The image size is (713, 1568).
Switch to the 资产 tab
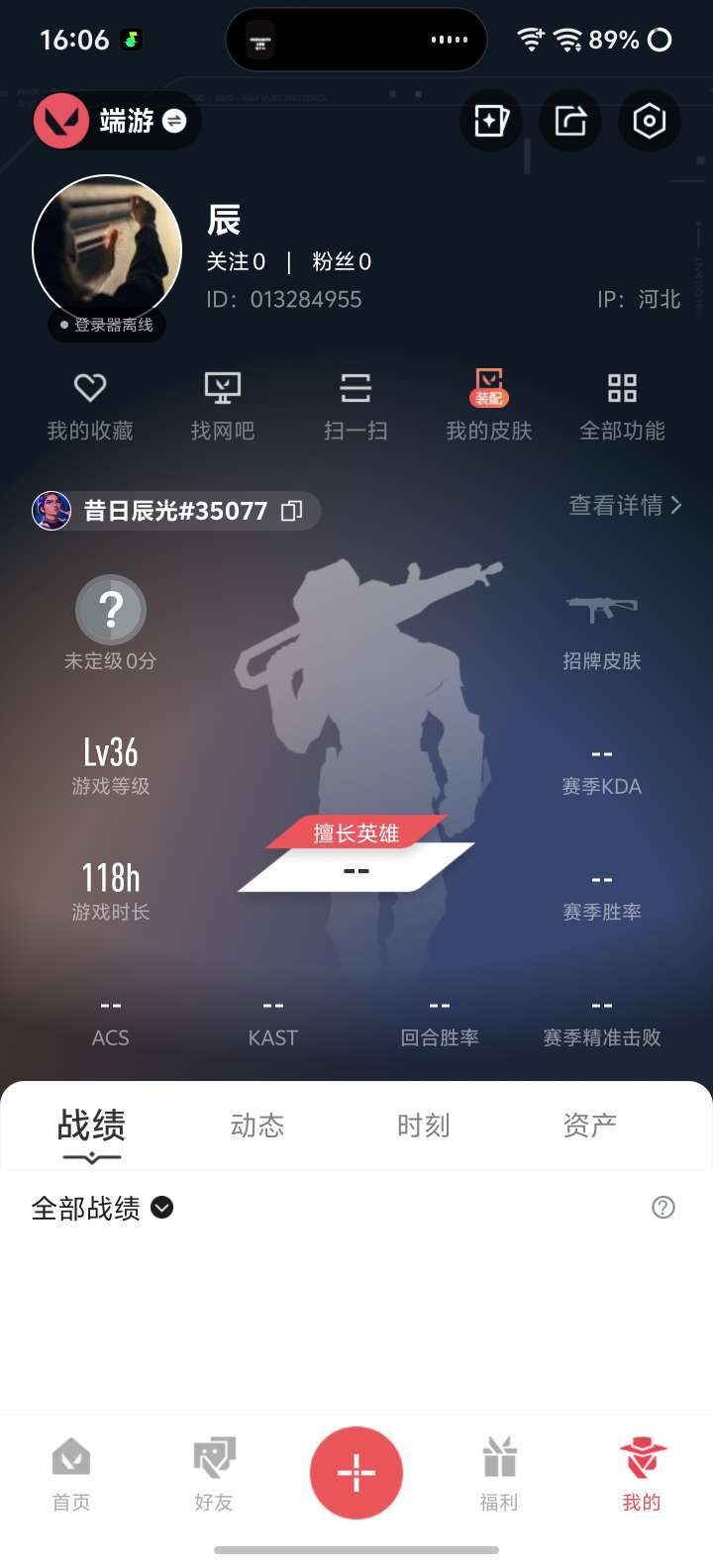click(x=590, y=1126)
